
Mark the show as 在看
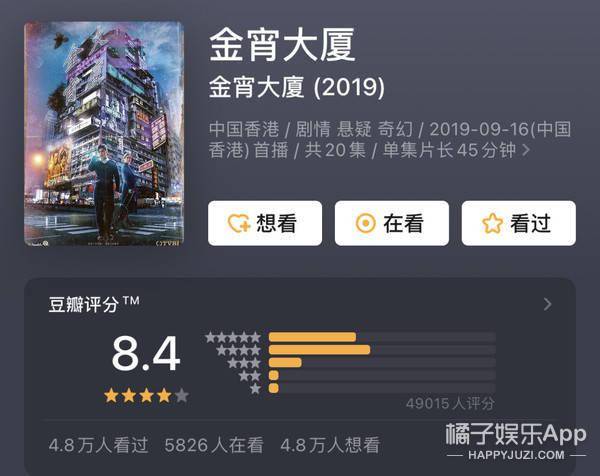tap(391, 223)
